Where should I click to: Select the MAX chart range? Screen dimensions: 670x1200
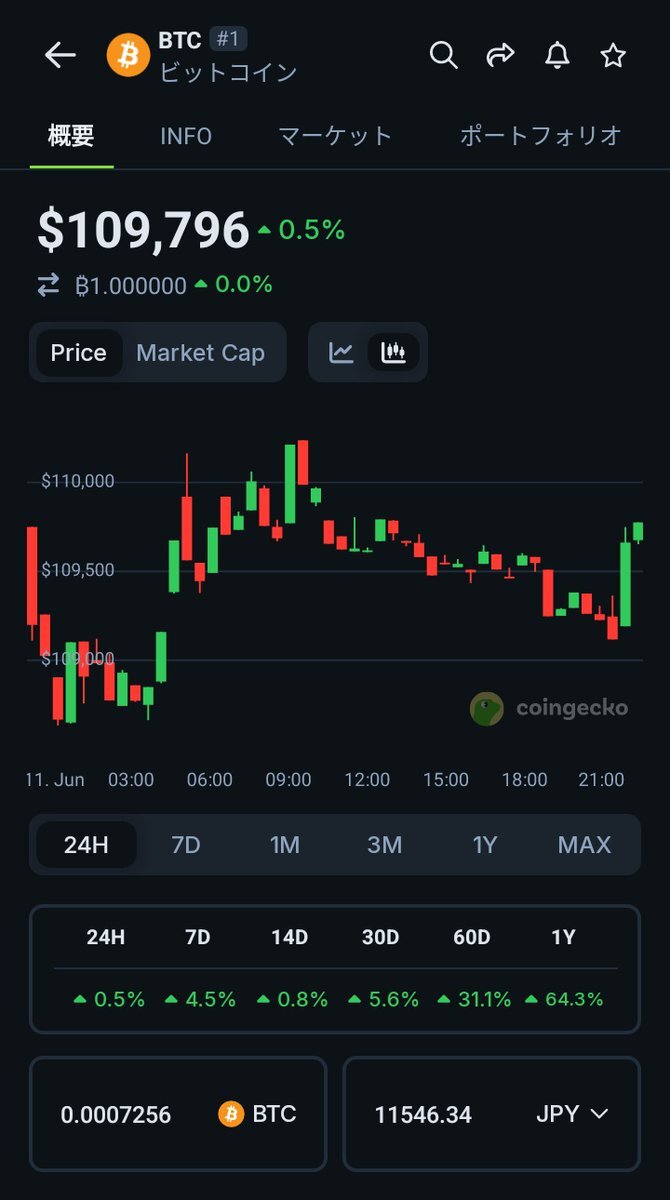[x=585, y=845]
